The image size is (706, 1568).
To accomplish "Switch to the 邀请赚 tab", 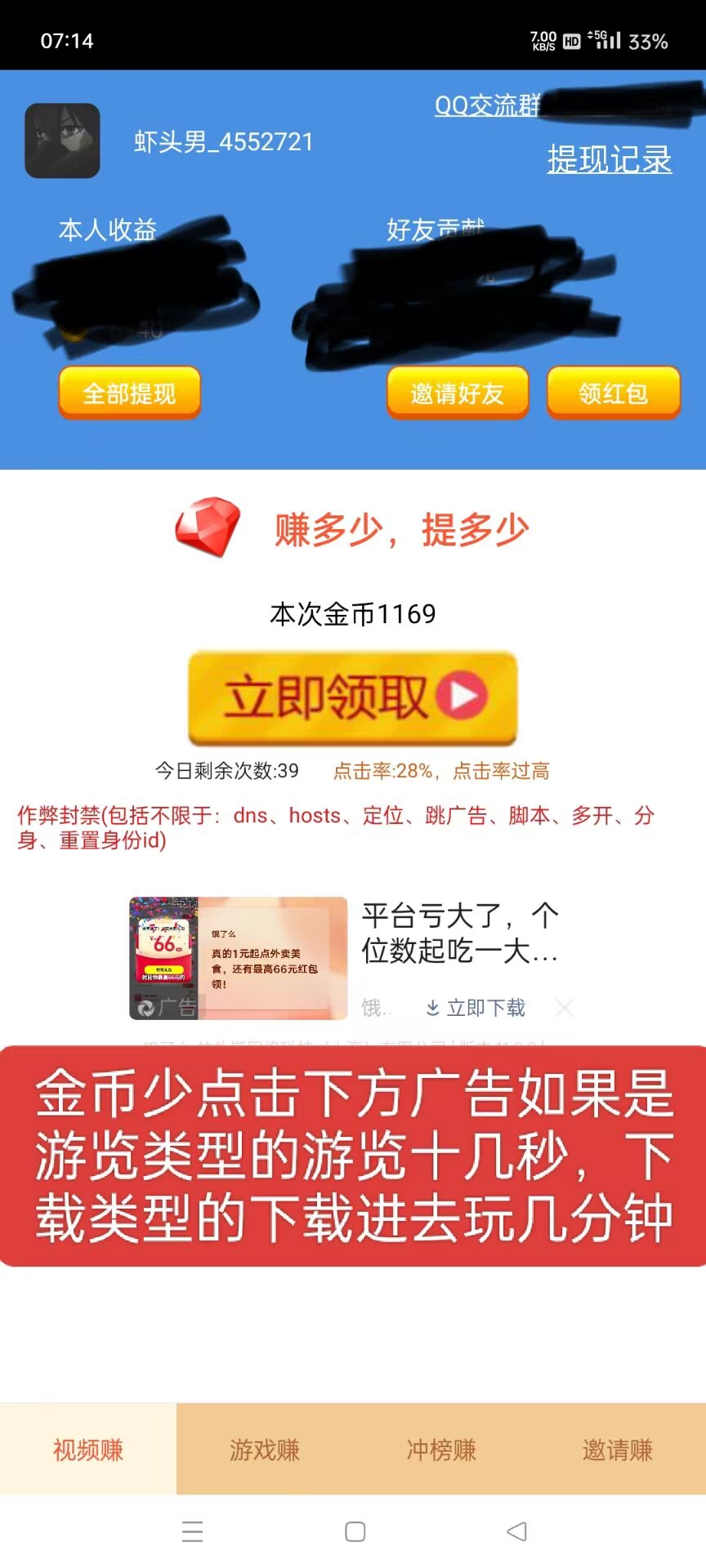I will coord(618,1450).
